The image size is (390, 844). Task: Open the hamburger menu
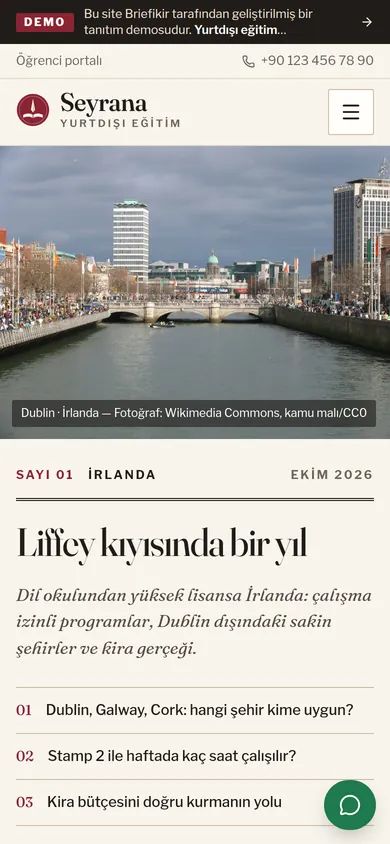[351, 112]
